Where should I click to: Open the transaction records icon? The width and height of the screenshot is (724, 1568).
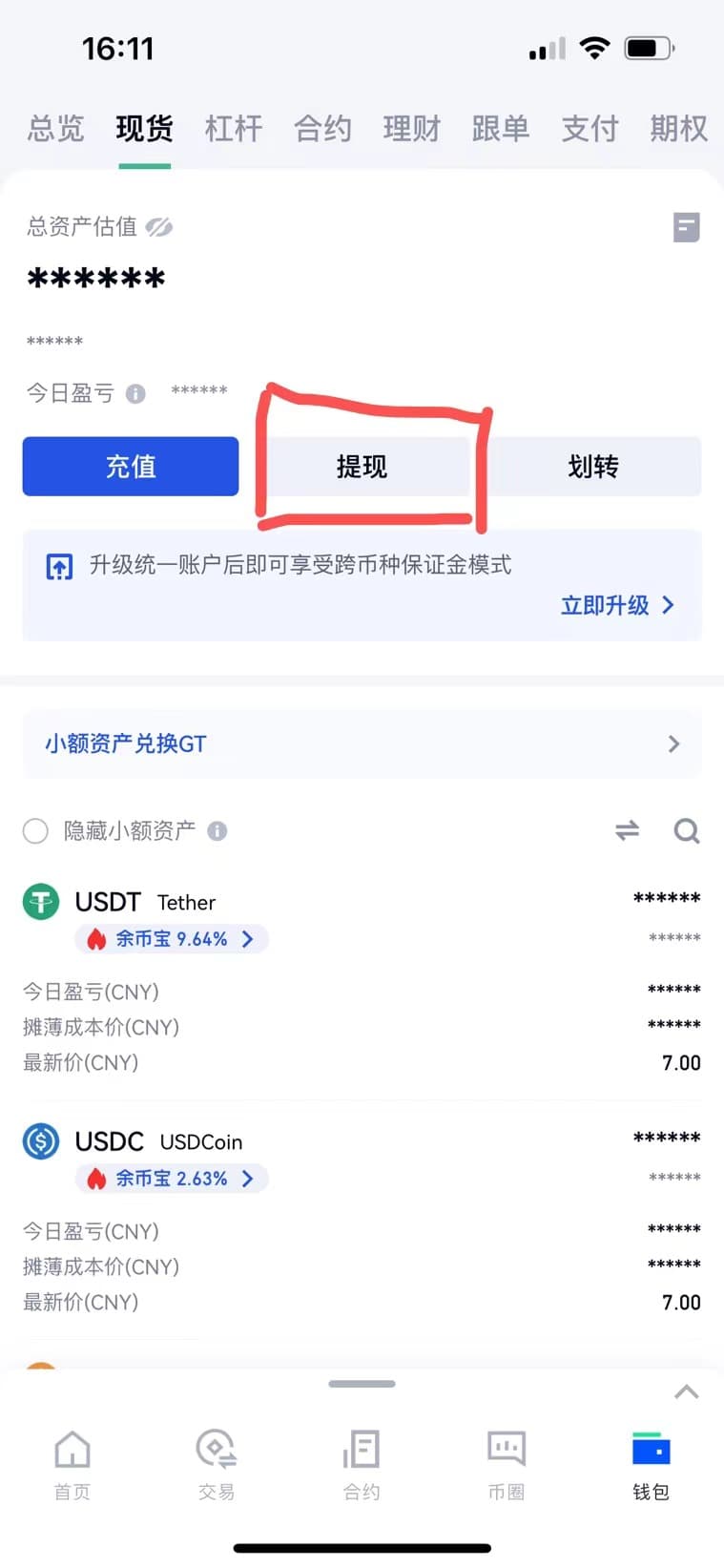coord(686,227)
